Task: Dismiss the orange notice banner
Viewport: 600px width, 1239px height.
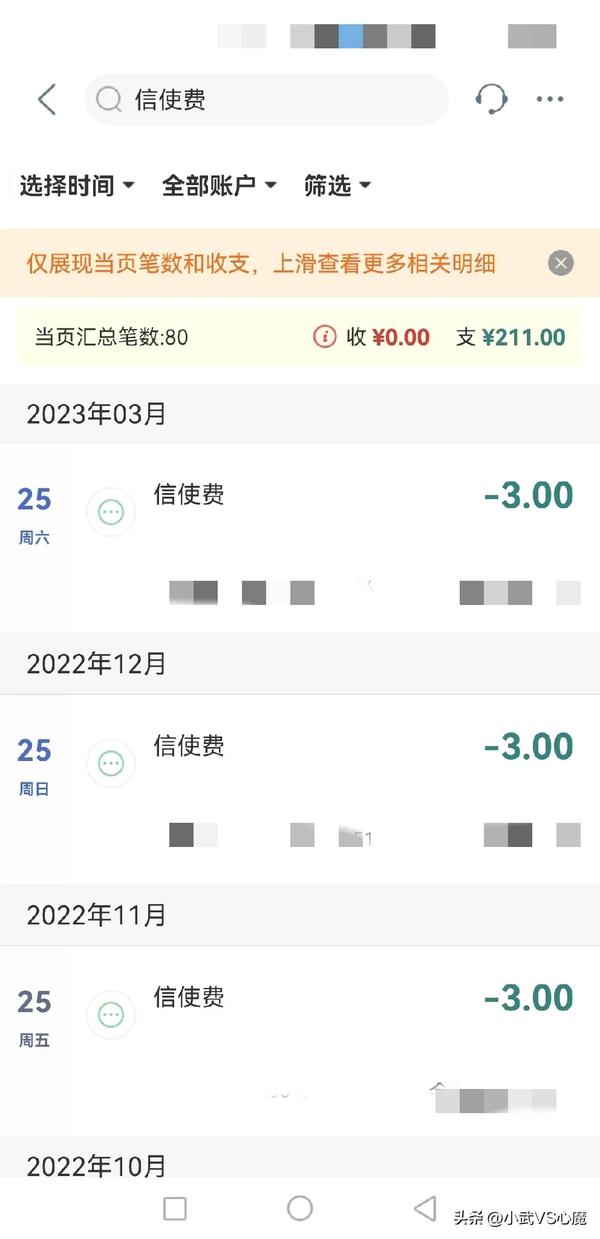Action: (x=561, y=263)
